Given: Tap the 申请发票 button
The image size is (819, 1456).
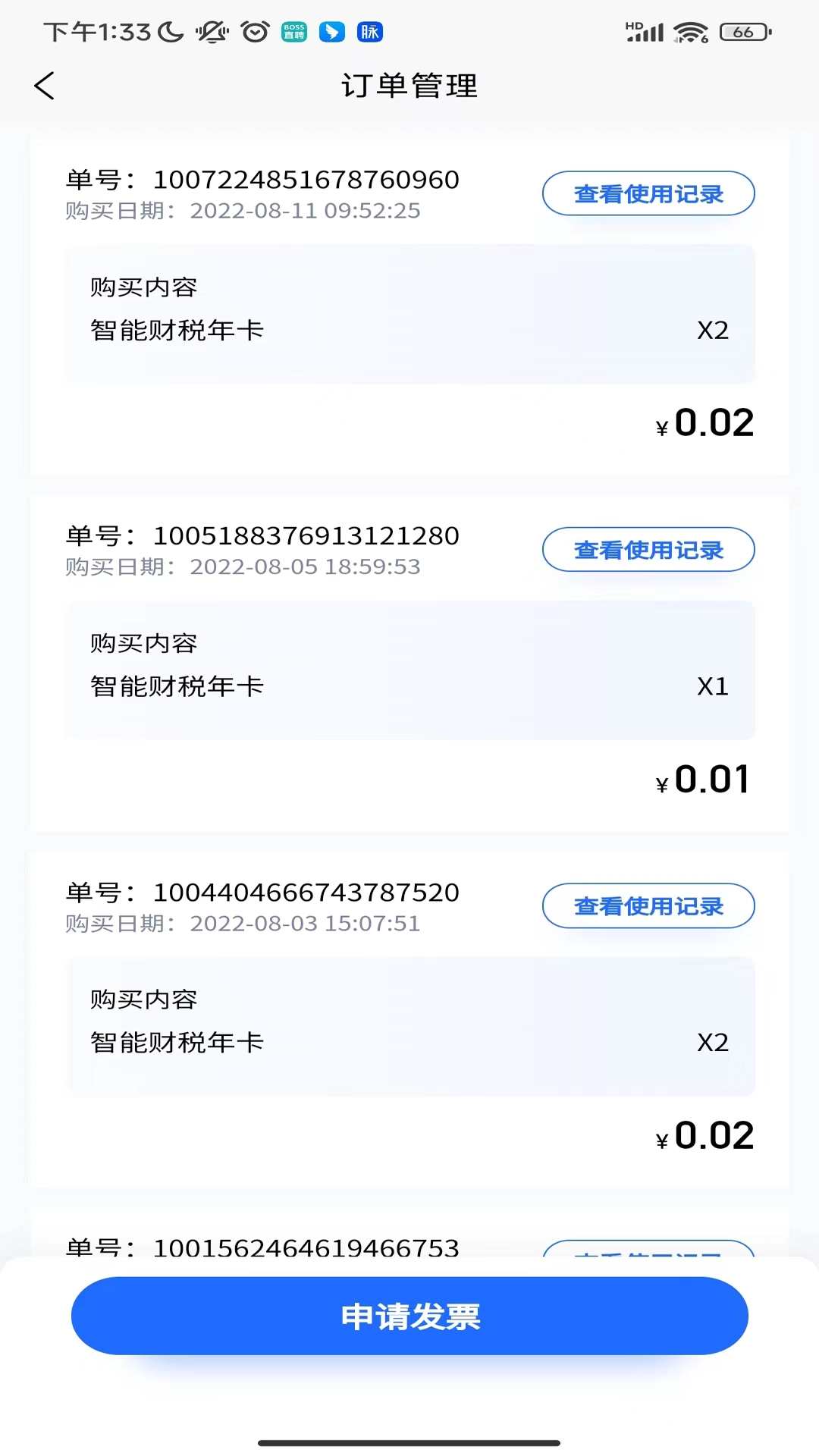Looking at the screenshot, I should 409,1316.
